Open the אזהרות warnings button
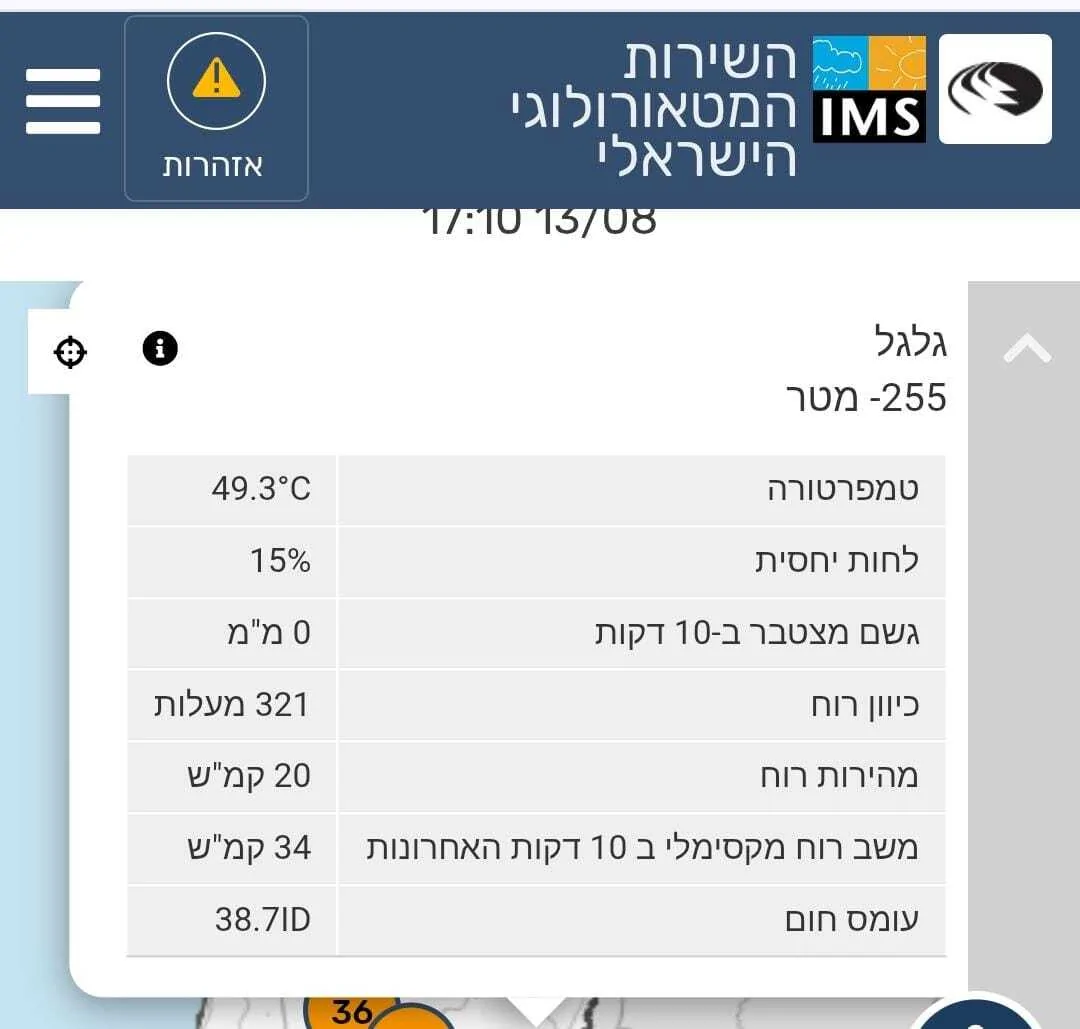This screenshot has height=1029, width=1080. pos(216,108)
